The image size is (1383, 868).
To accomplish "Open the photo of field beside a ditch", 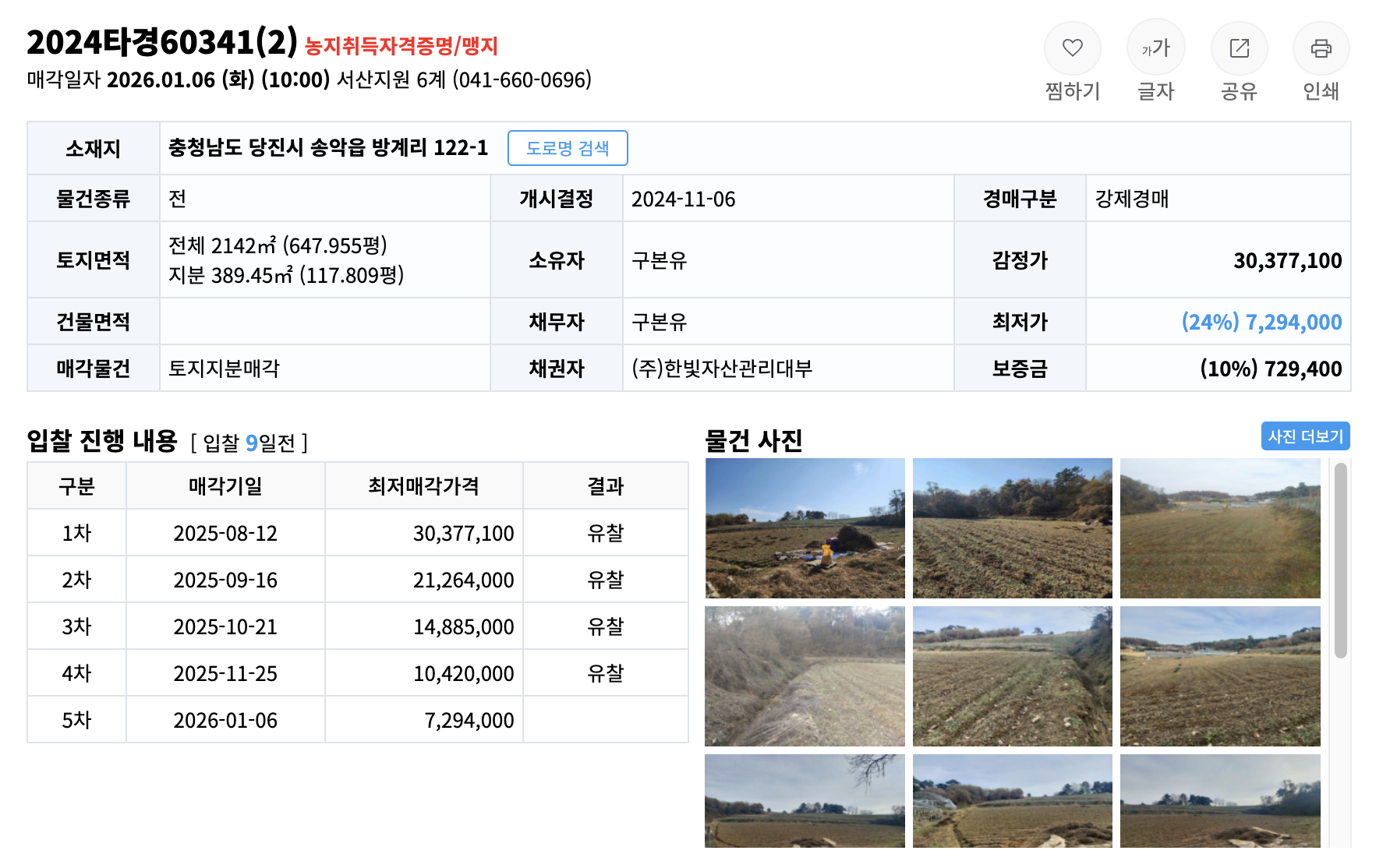I will (1012, 676).
